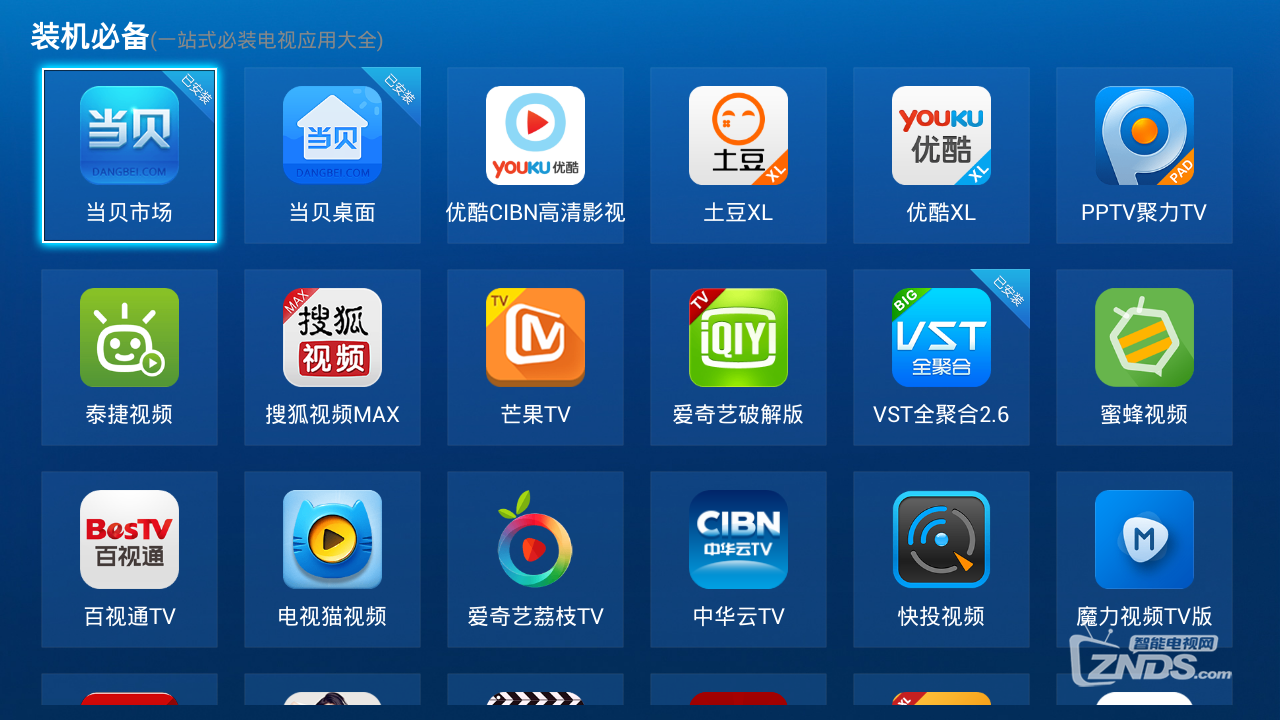Open the 电视猫视频 tile
1280x720 pixels.
[332, 559]
